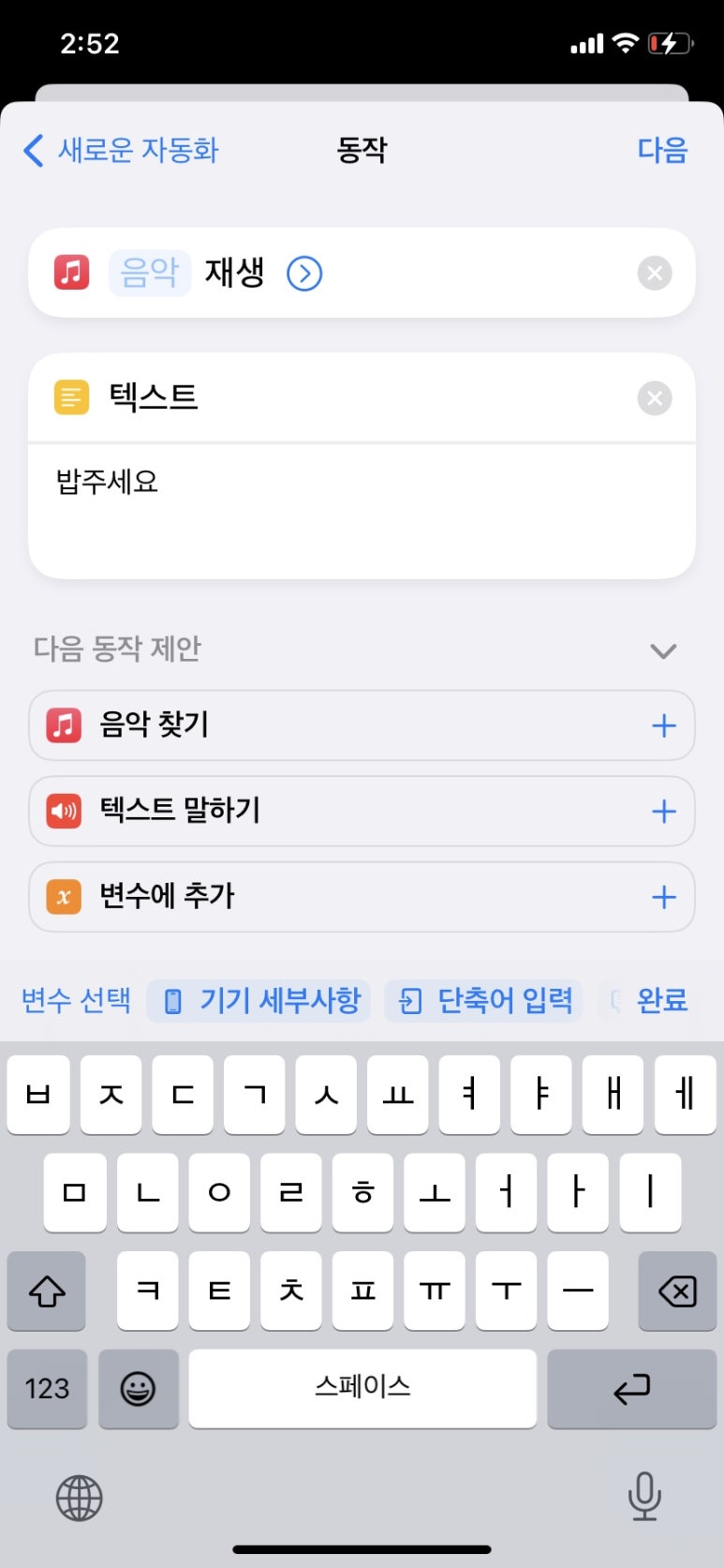
Task: Switch keyboard language with the globe icon
Action: pyautogui.click(x=80, y=1497)
